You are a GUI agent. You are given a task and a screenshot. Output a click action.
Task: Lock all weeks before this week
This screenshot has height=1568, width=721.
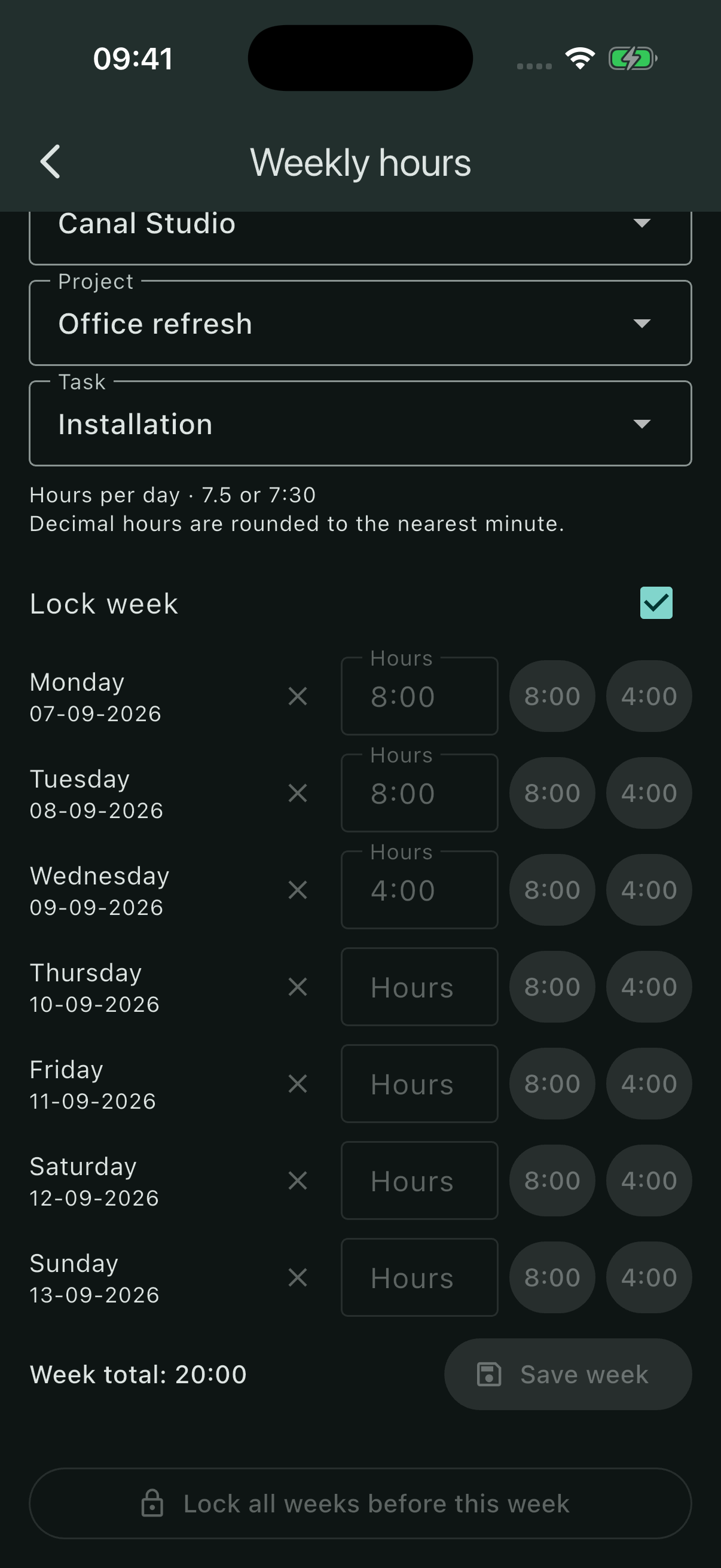coord(360,1503)
